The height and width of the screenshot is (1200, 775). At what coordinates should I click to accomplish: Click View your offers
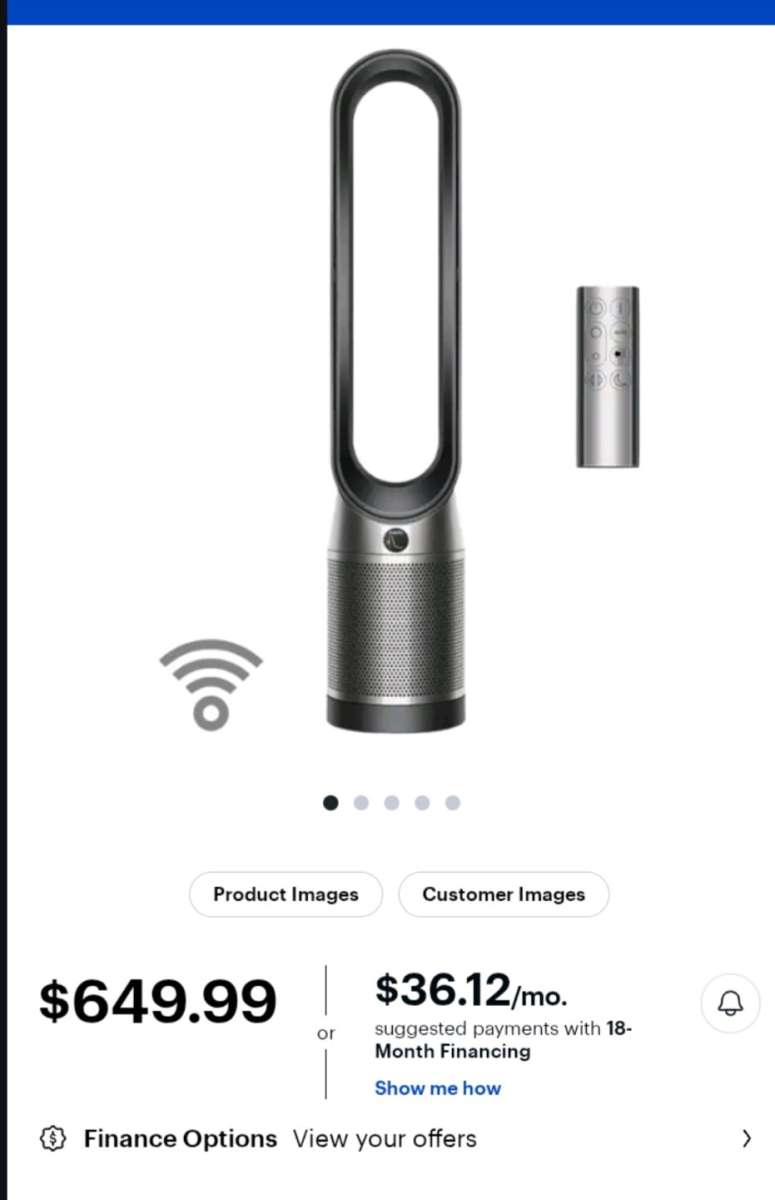(x=385, y=1138)
